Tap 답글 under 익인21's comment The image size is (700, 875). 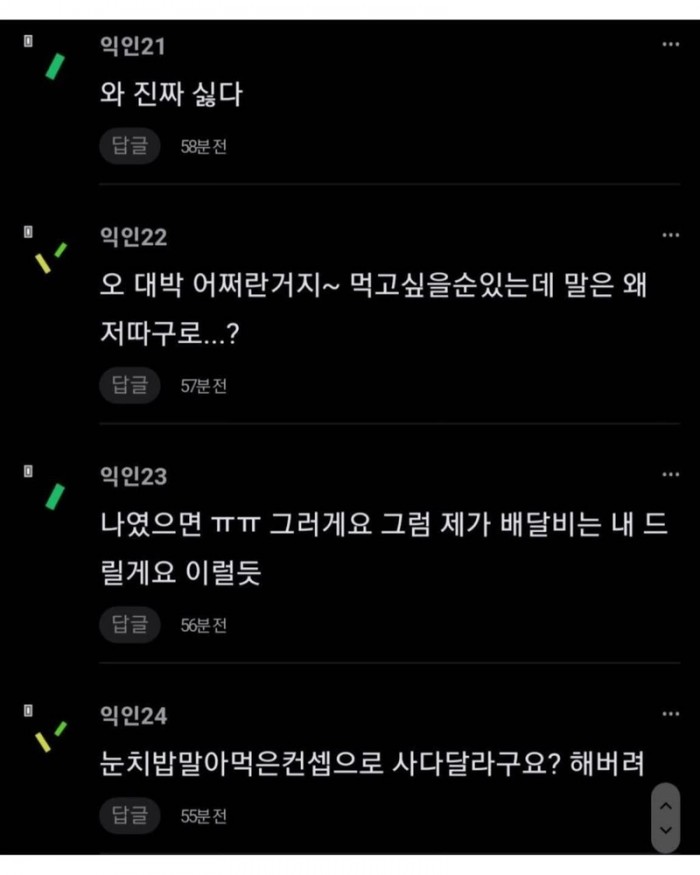(129, 146)
